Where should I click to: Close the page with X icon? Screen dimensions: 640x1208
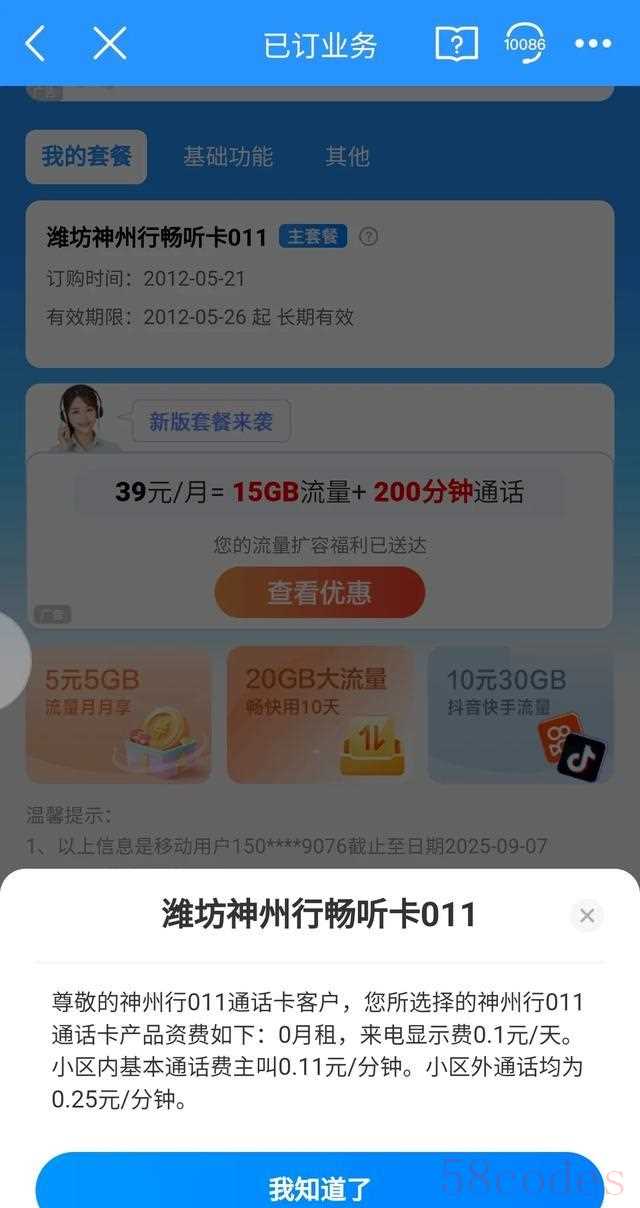point(109,43)
